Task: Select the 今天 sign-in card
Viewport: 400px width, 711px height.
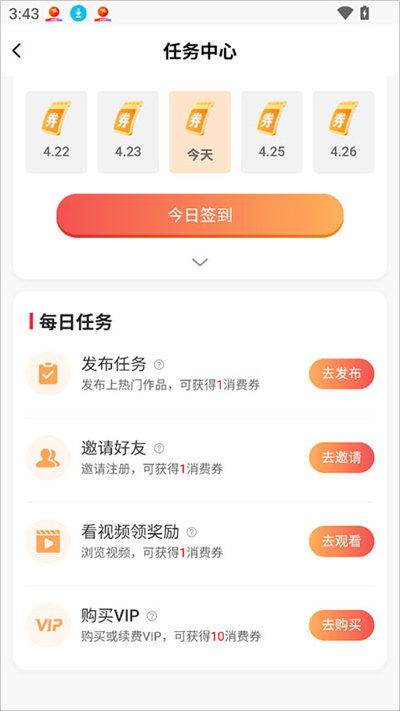Action: (200, 132)
